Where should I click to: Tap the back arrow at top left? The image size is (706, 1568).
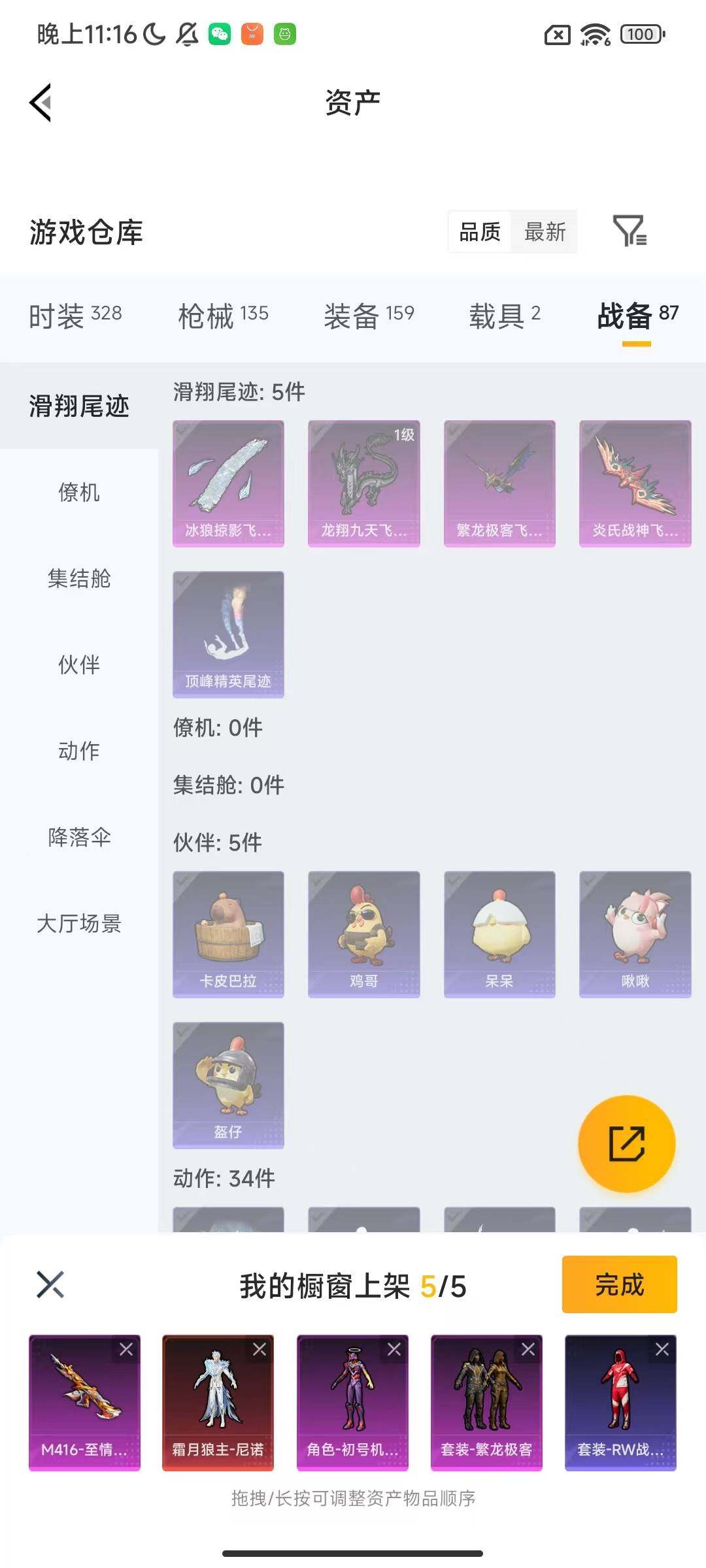[41, 103]
